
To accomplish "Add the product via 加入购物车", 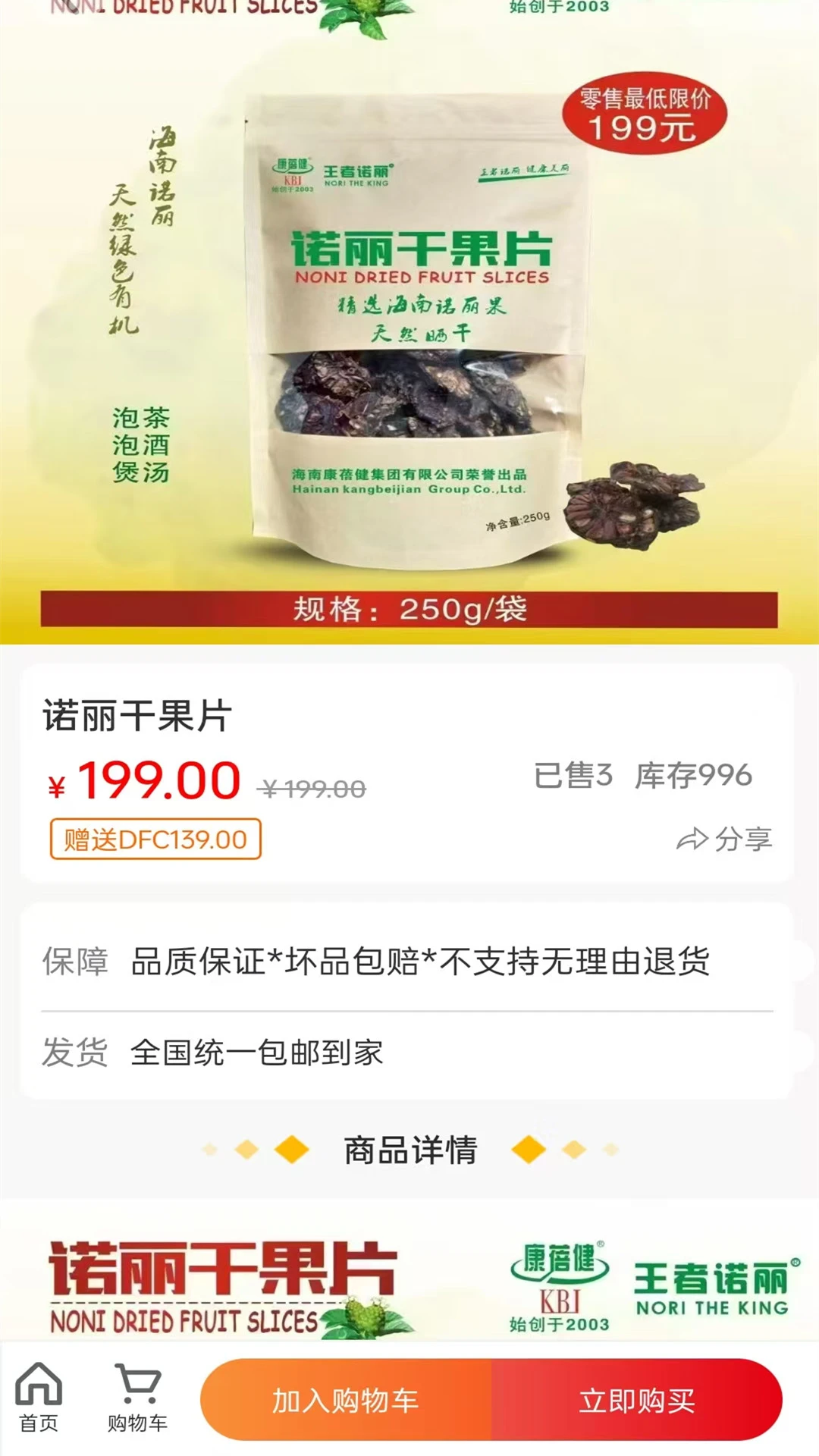I will click(x=346, y=1400).
